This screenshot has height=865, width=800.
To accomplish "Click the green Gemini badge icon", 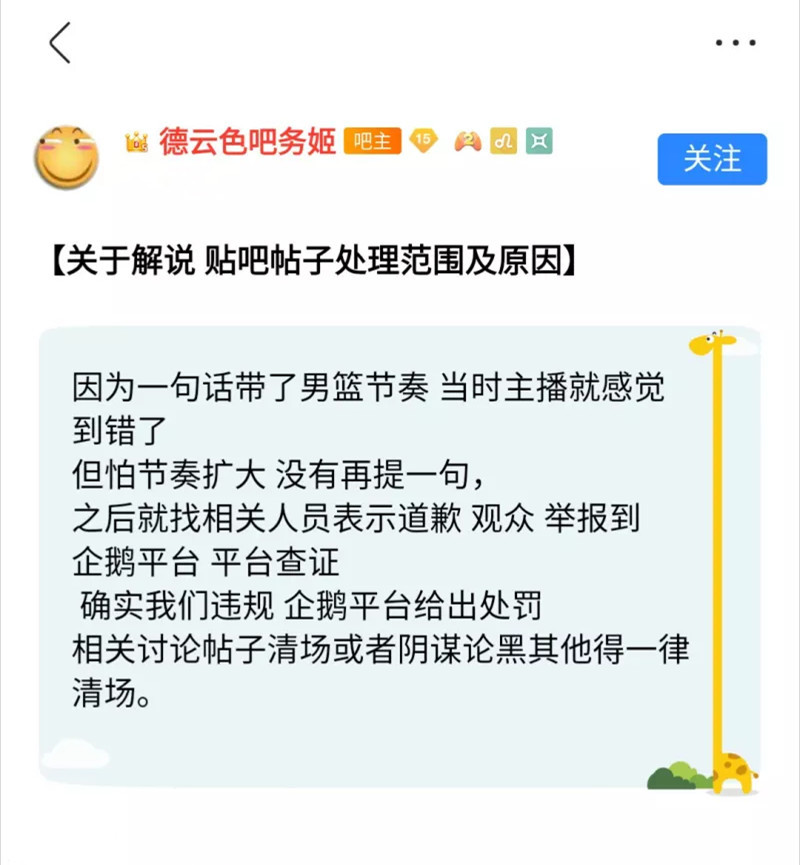I will coord(542,143).
